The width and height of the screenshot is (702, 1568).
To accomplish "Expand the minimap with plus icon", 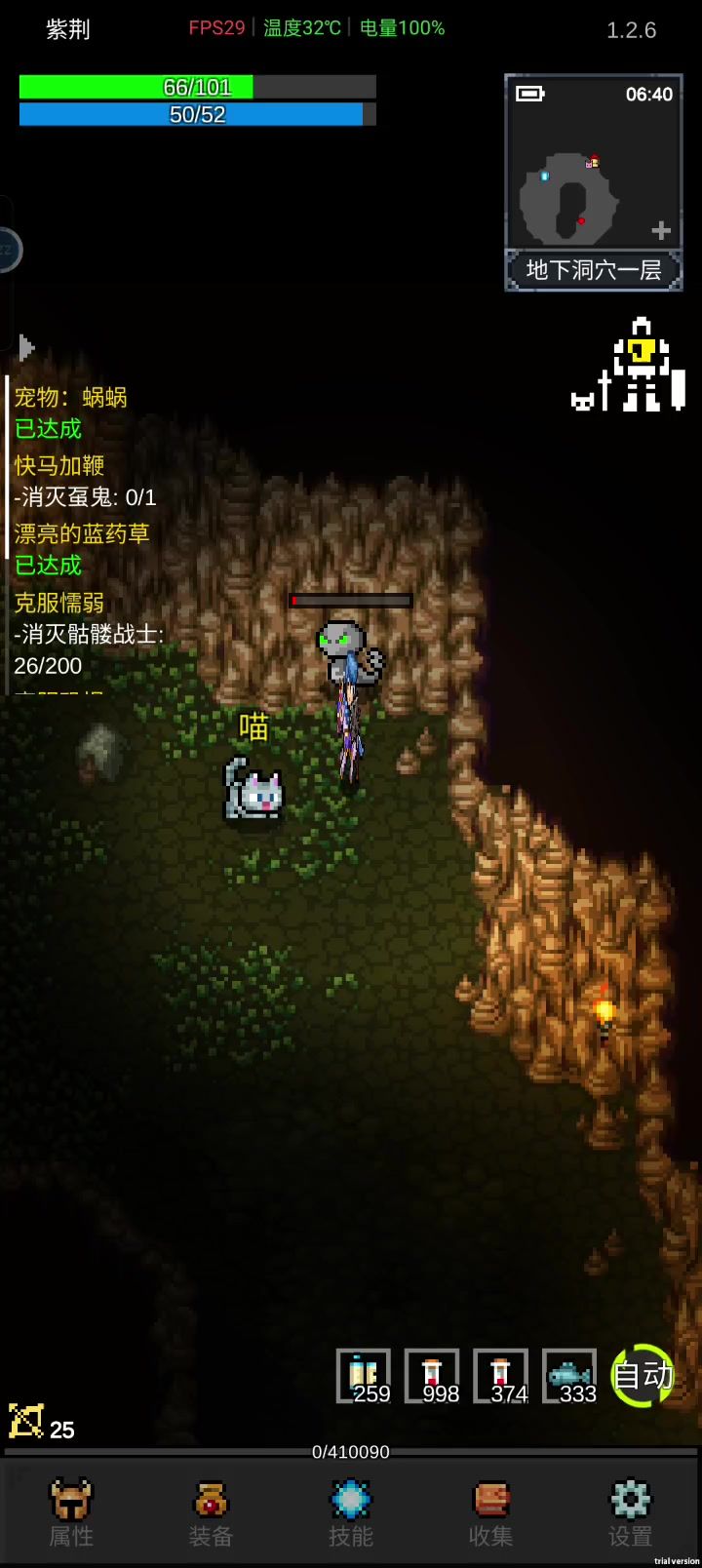I will pyautogui.click(x=661, y=231).
